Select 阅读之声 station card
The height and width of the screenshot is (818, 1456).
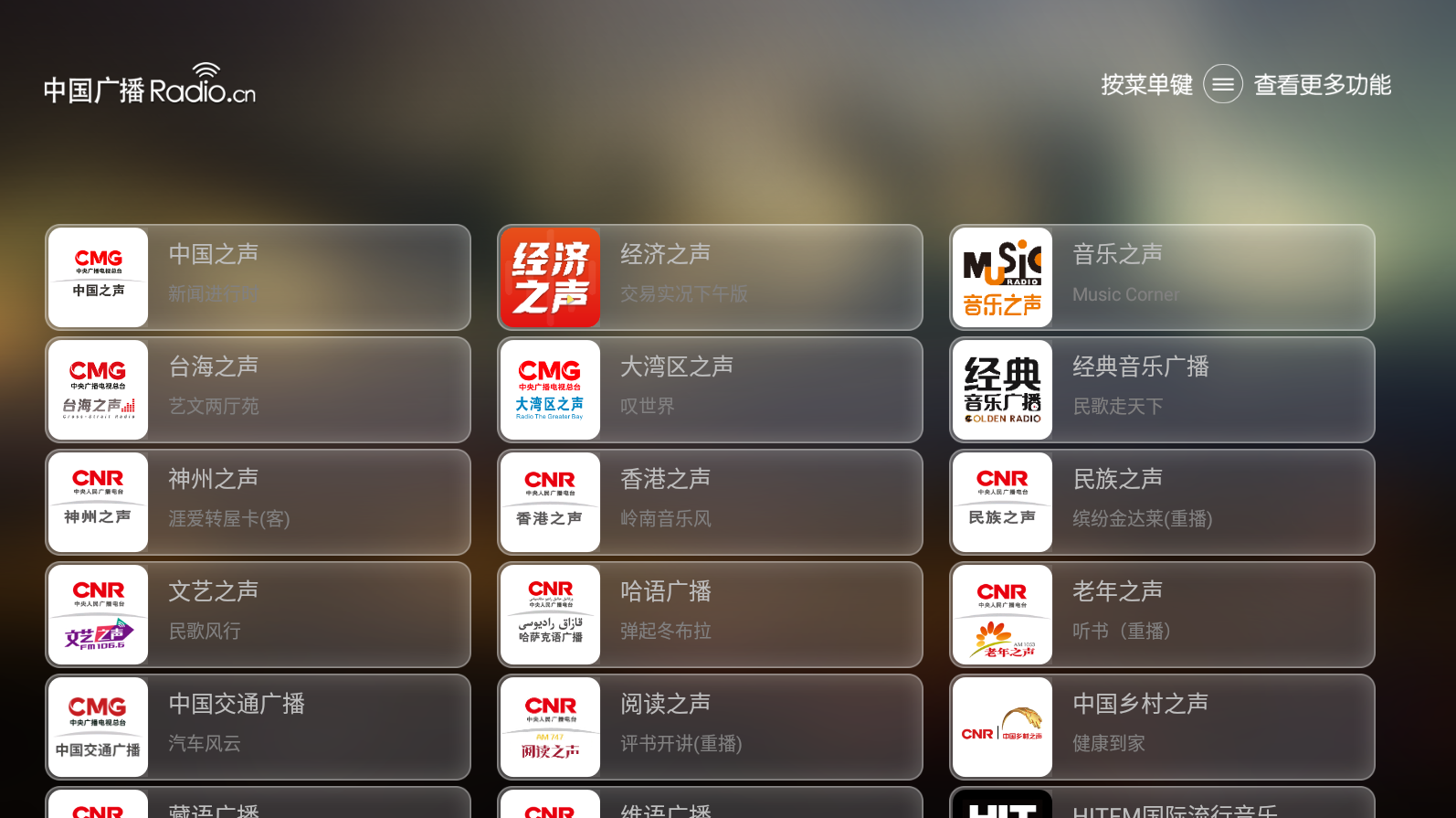pyautogui.click(x=710, y=727)
